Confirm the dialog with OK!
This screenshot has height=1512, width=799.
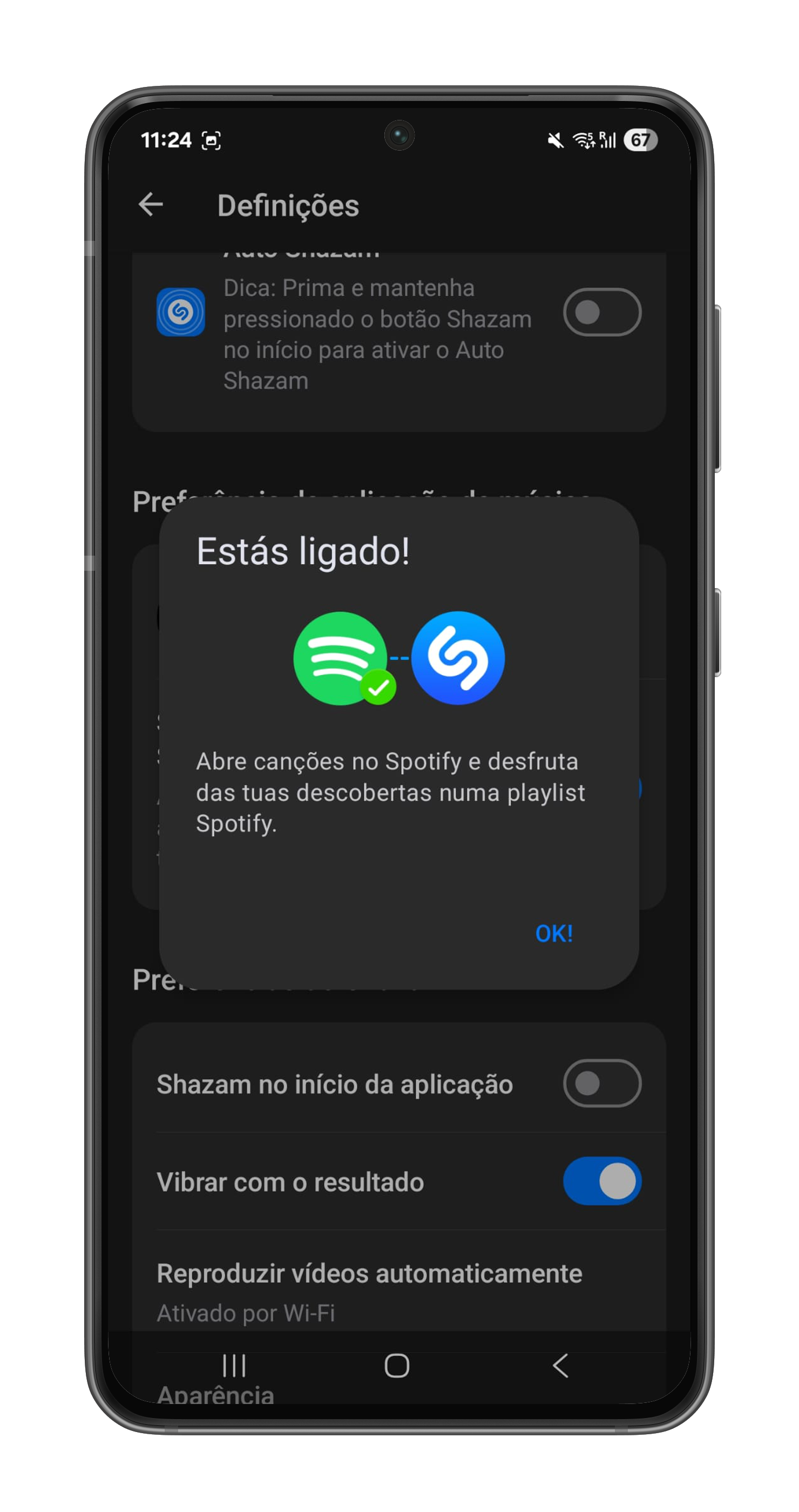click(x=553, y=933)
